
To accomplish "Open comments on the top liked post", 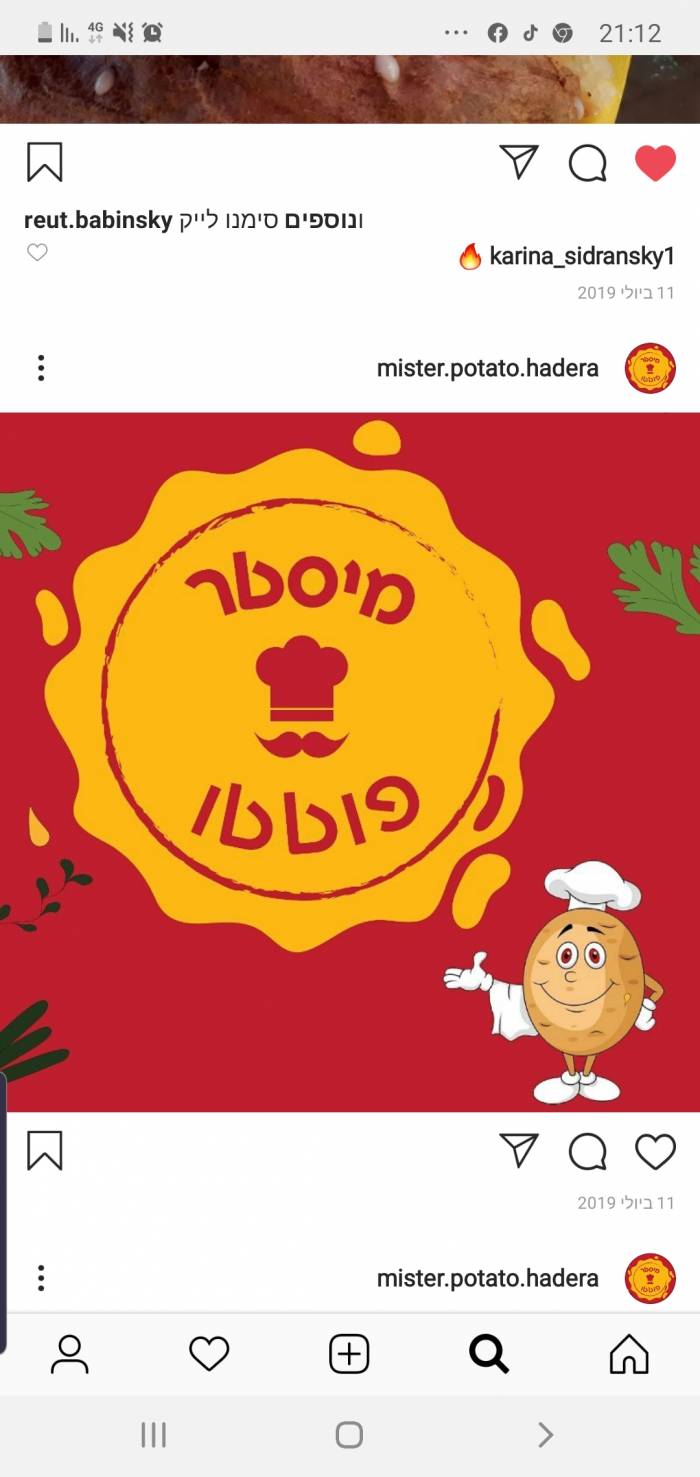I will (587, 163).
